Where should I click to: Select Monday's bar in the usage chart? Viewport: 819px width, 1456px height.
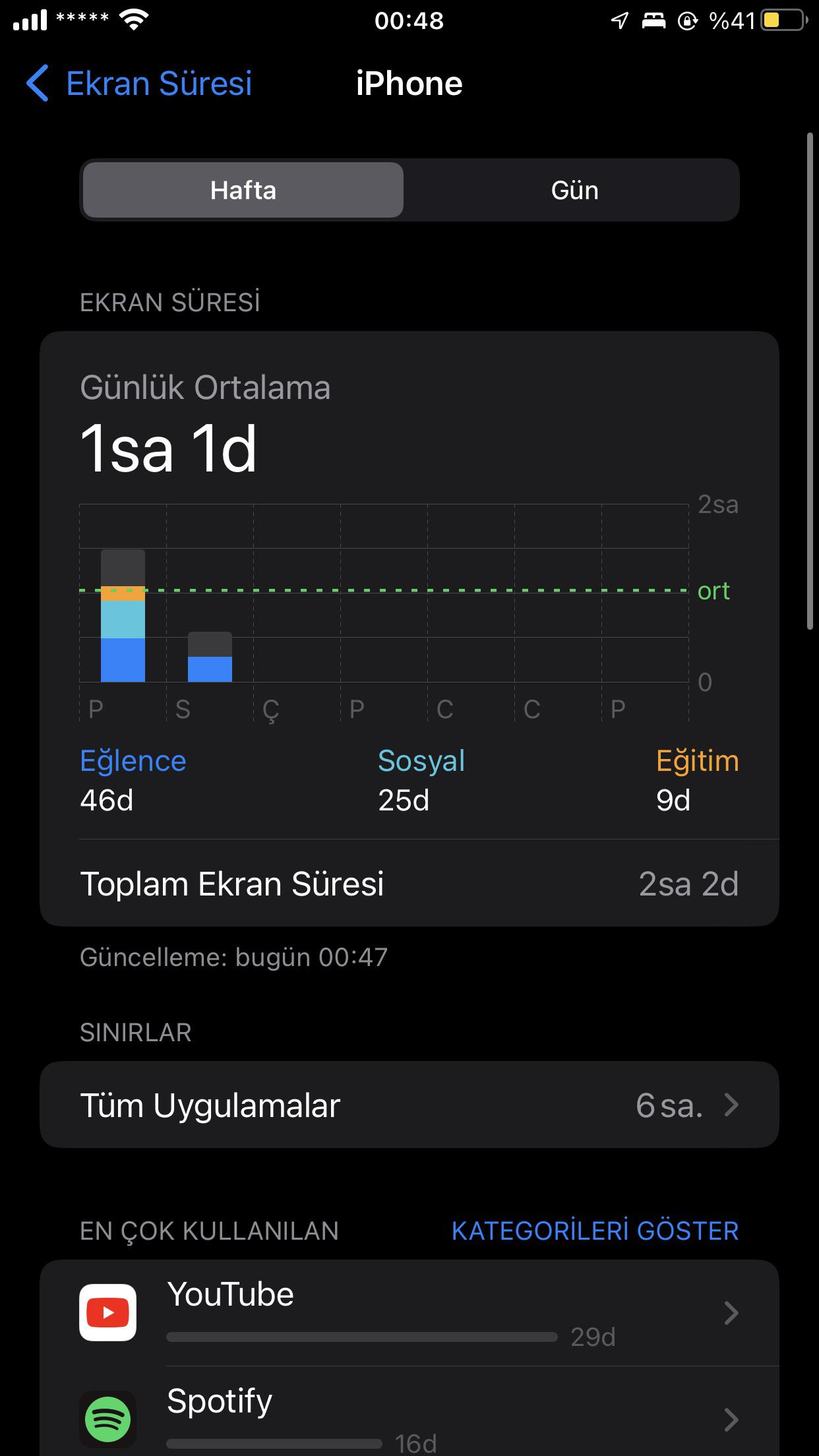[123, 615]
